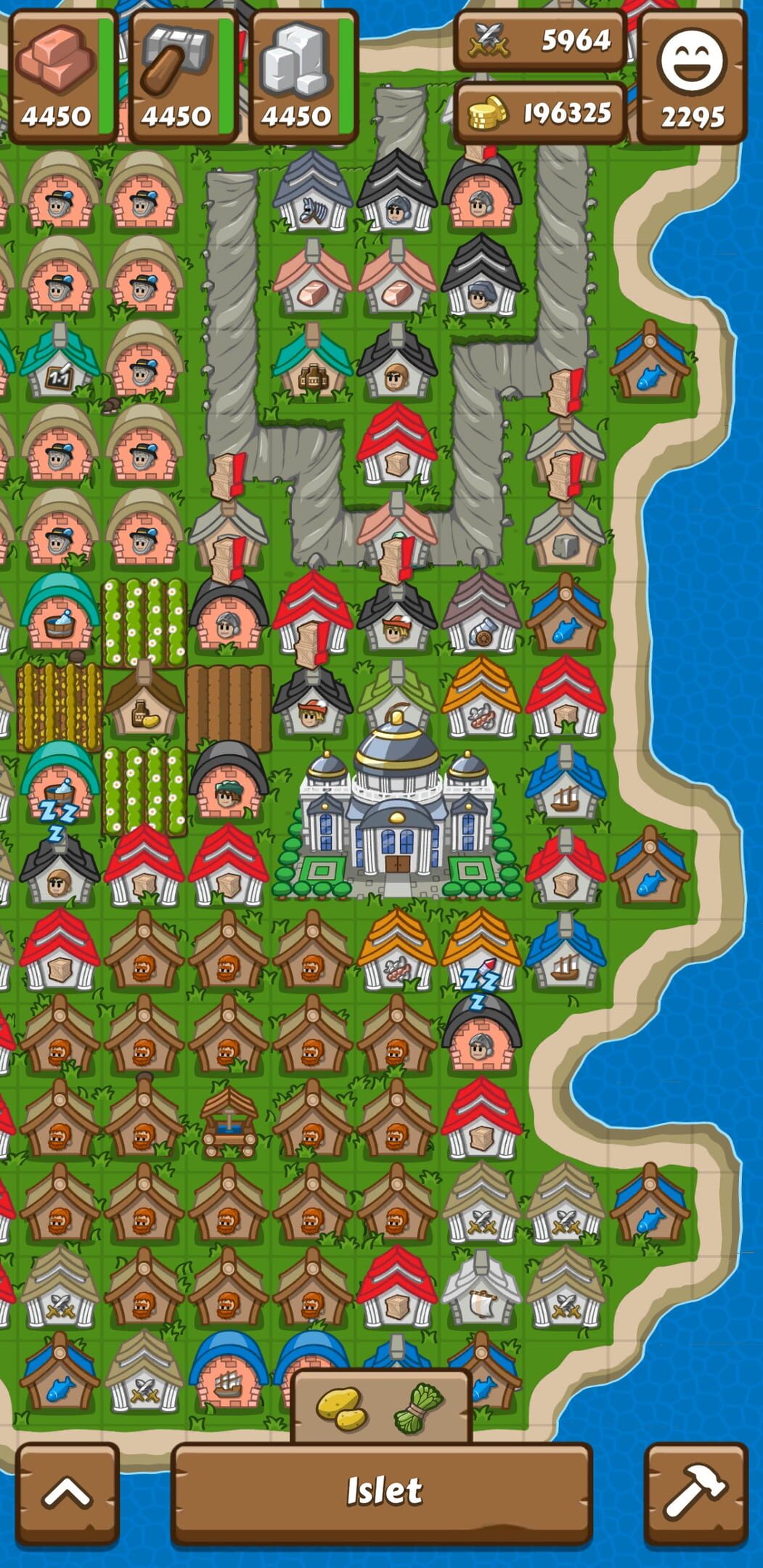Screen dimensions: 763x1568
Task: Open the gold coins counter
Action: coord(539,113)
